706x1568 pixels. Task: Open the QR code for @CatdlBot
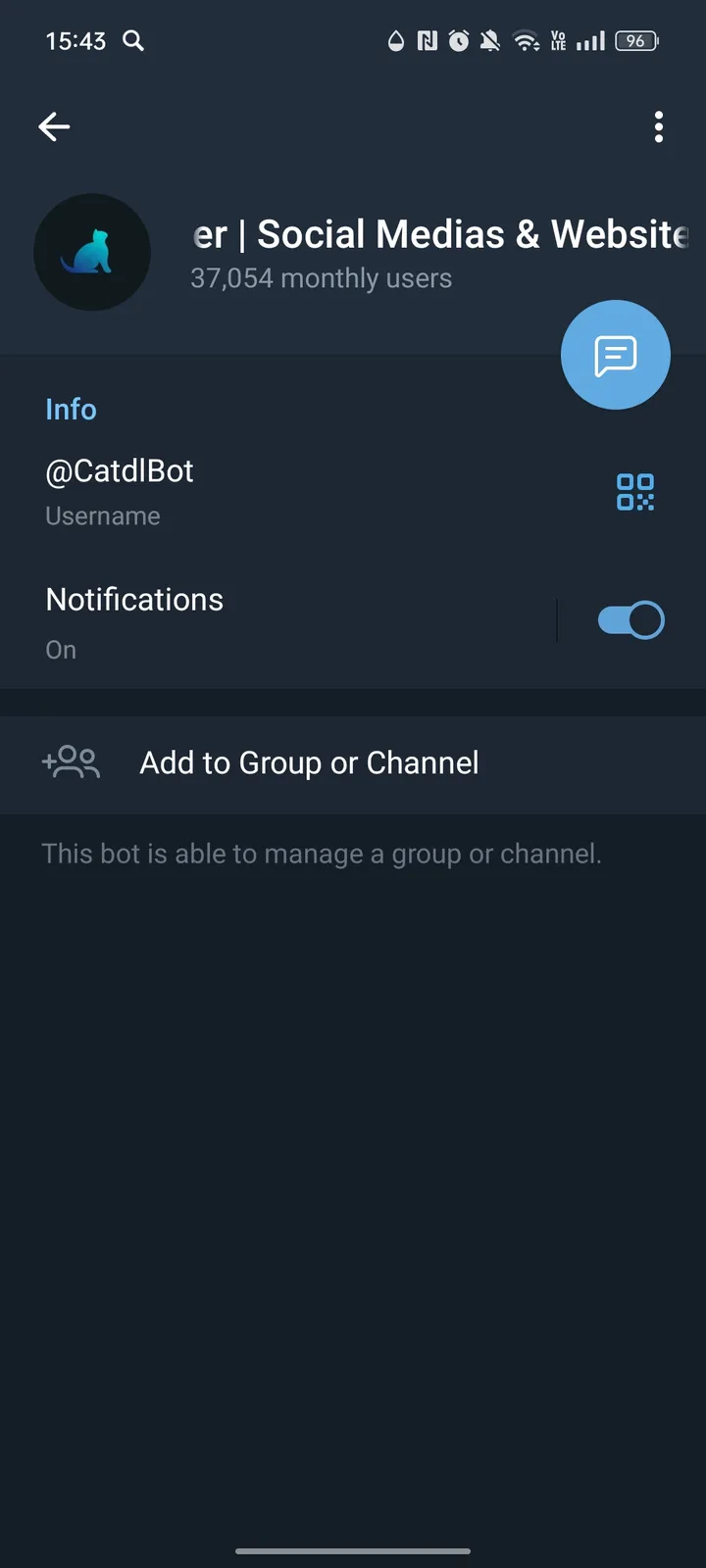[x=634, y=493]
